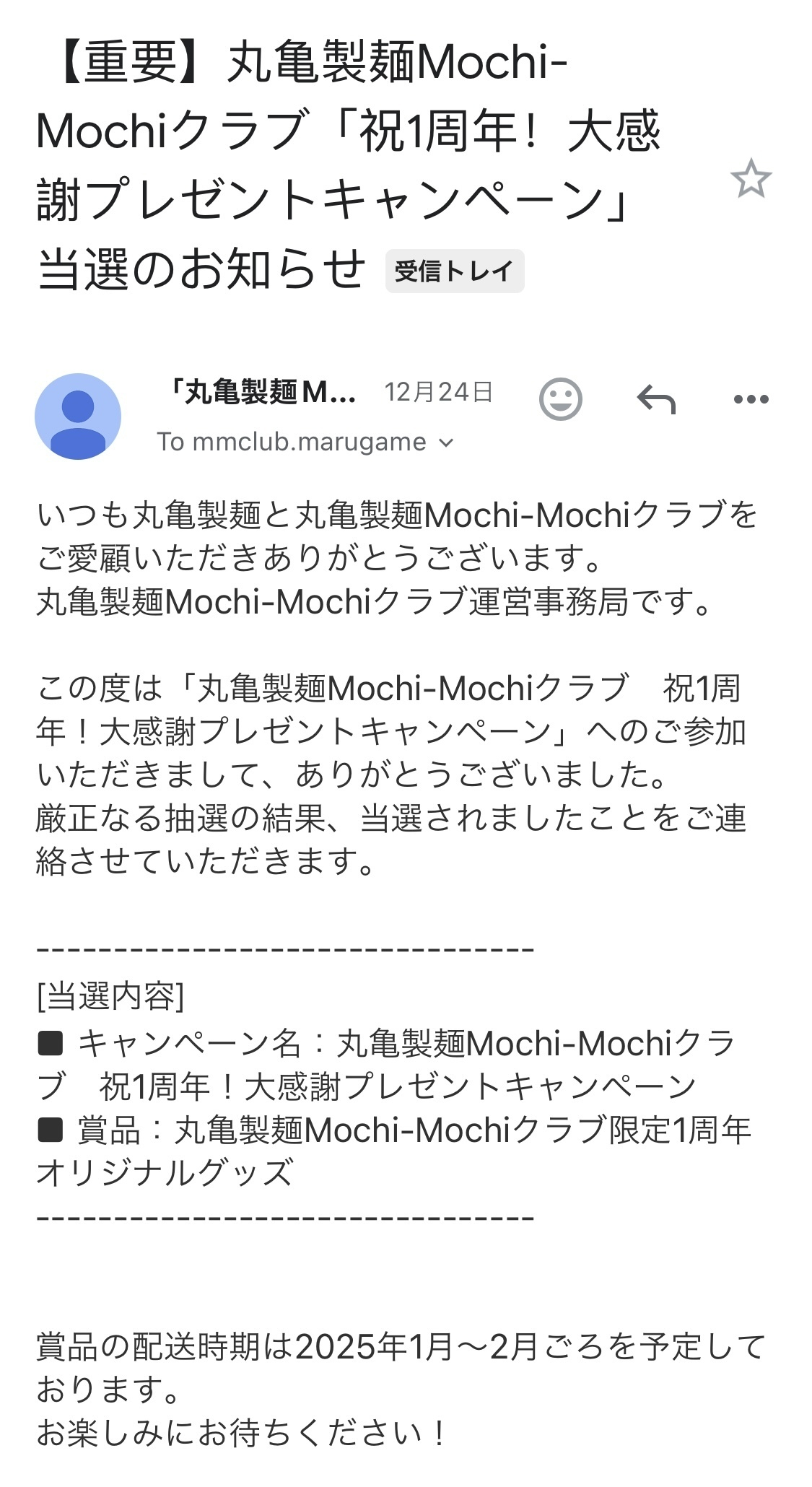The width and height of the screenshot is (812, 1487).
Task: Reply to this email
Action: (656, 399)
